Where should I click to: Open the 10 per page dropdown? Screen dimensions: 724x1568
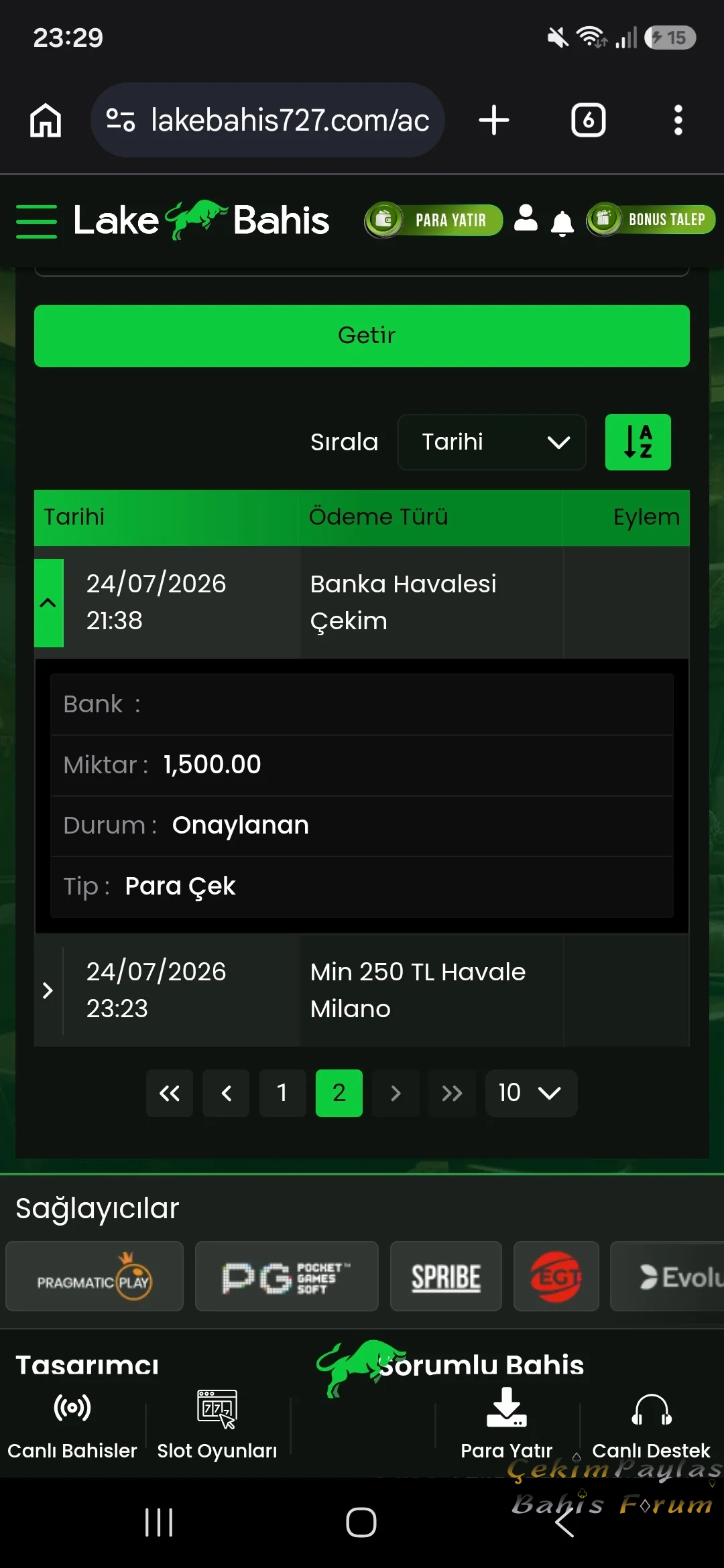coord(531,1093)
